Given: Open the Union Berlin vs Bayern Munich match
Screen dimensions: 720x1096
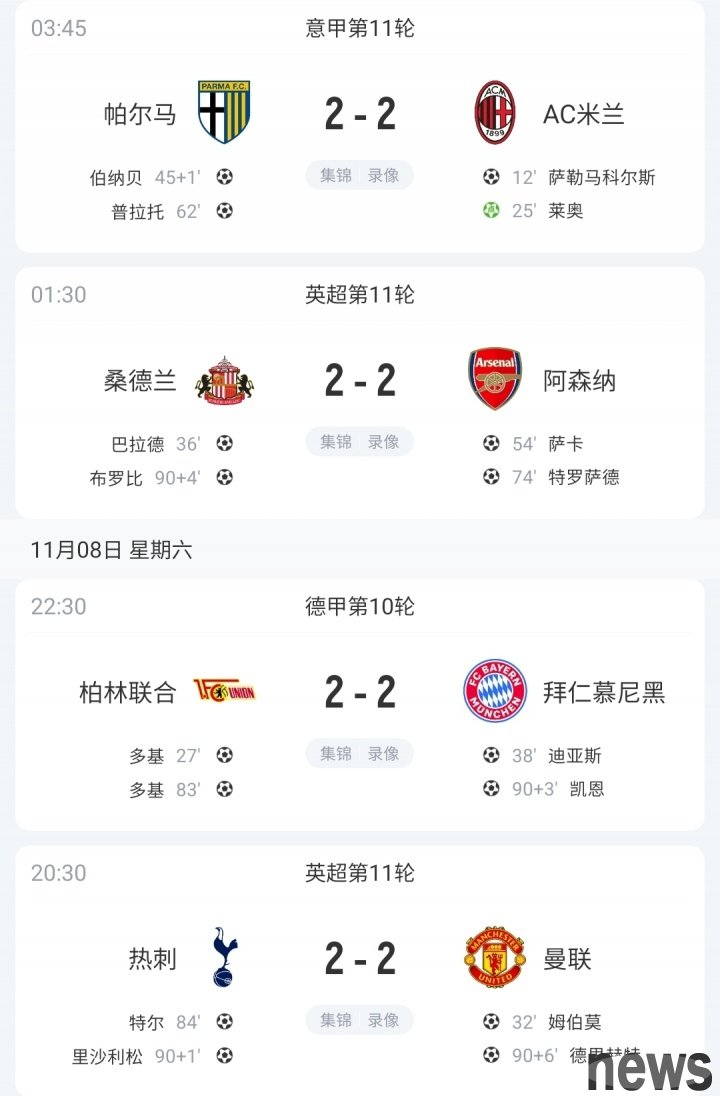Looking at the screenshot, I should click(x=360, y=692).
